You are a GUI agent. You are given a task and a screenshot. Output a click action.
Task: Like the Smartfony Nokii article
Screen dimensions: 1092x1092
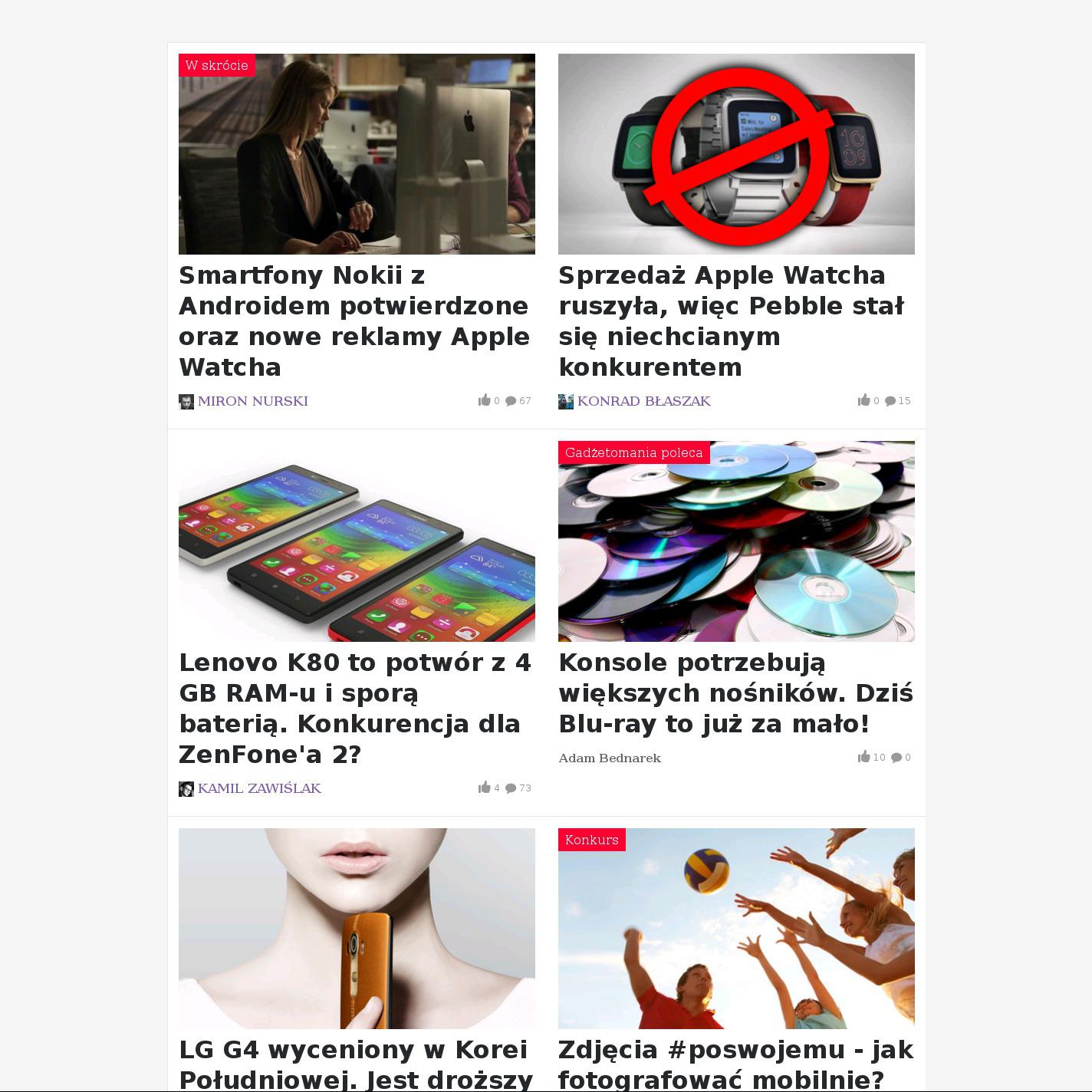[485, 400]
